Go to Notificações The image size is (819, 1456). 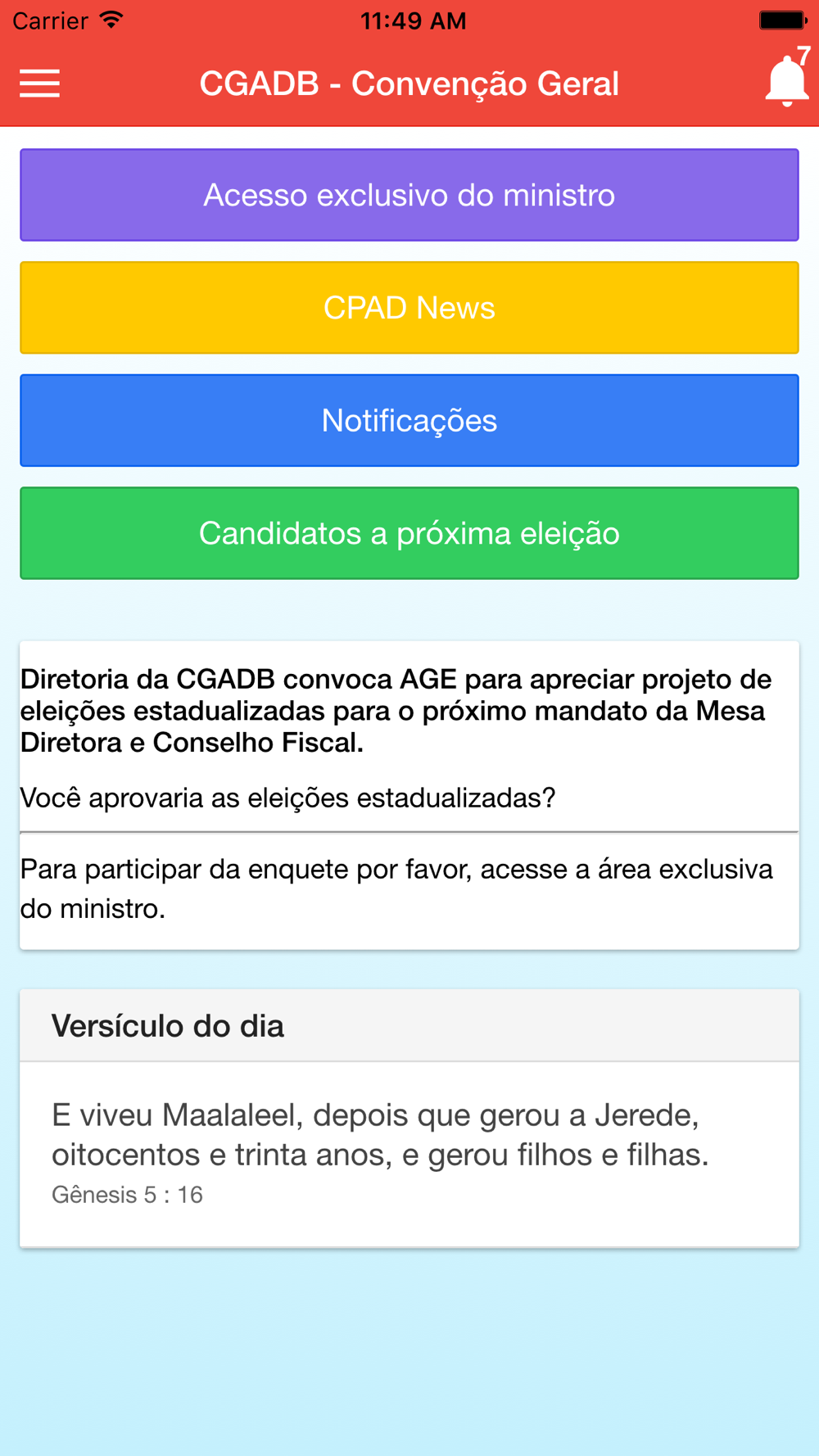(409, 421)
